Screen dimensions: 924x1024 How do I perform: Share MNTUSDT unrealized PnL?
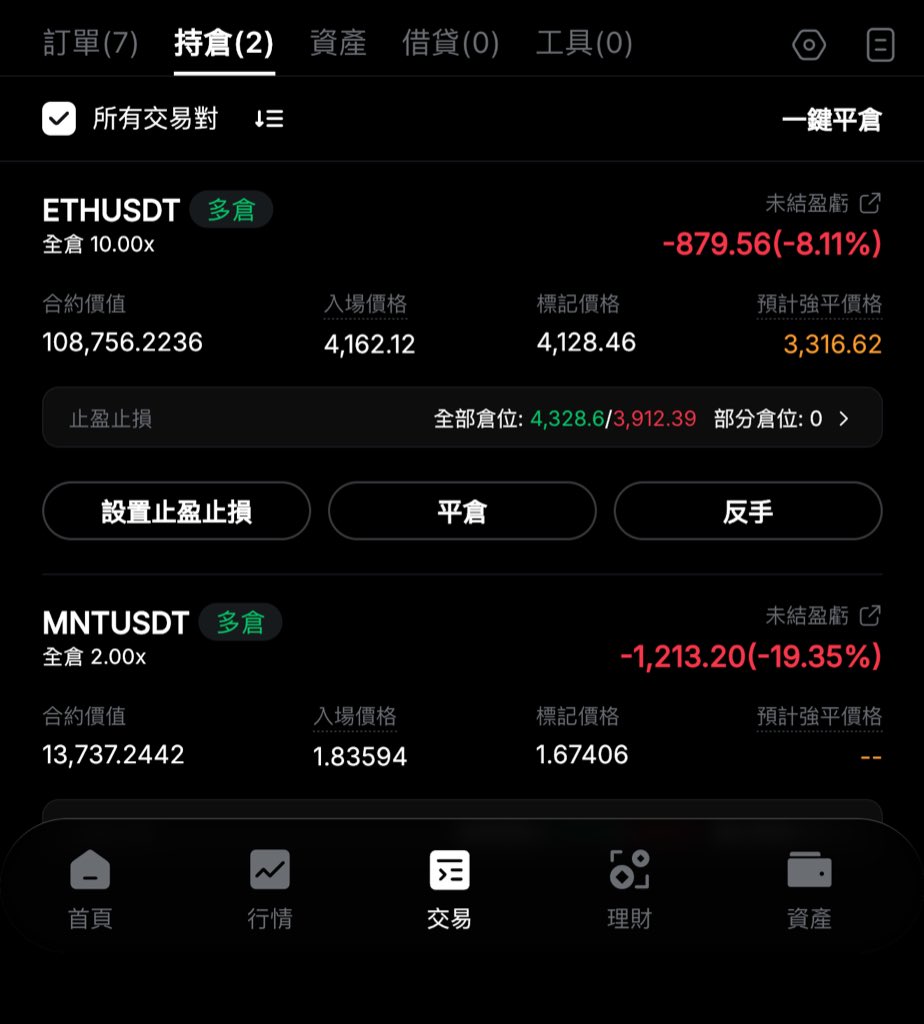[871, 616]
